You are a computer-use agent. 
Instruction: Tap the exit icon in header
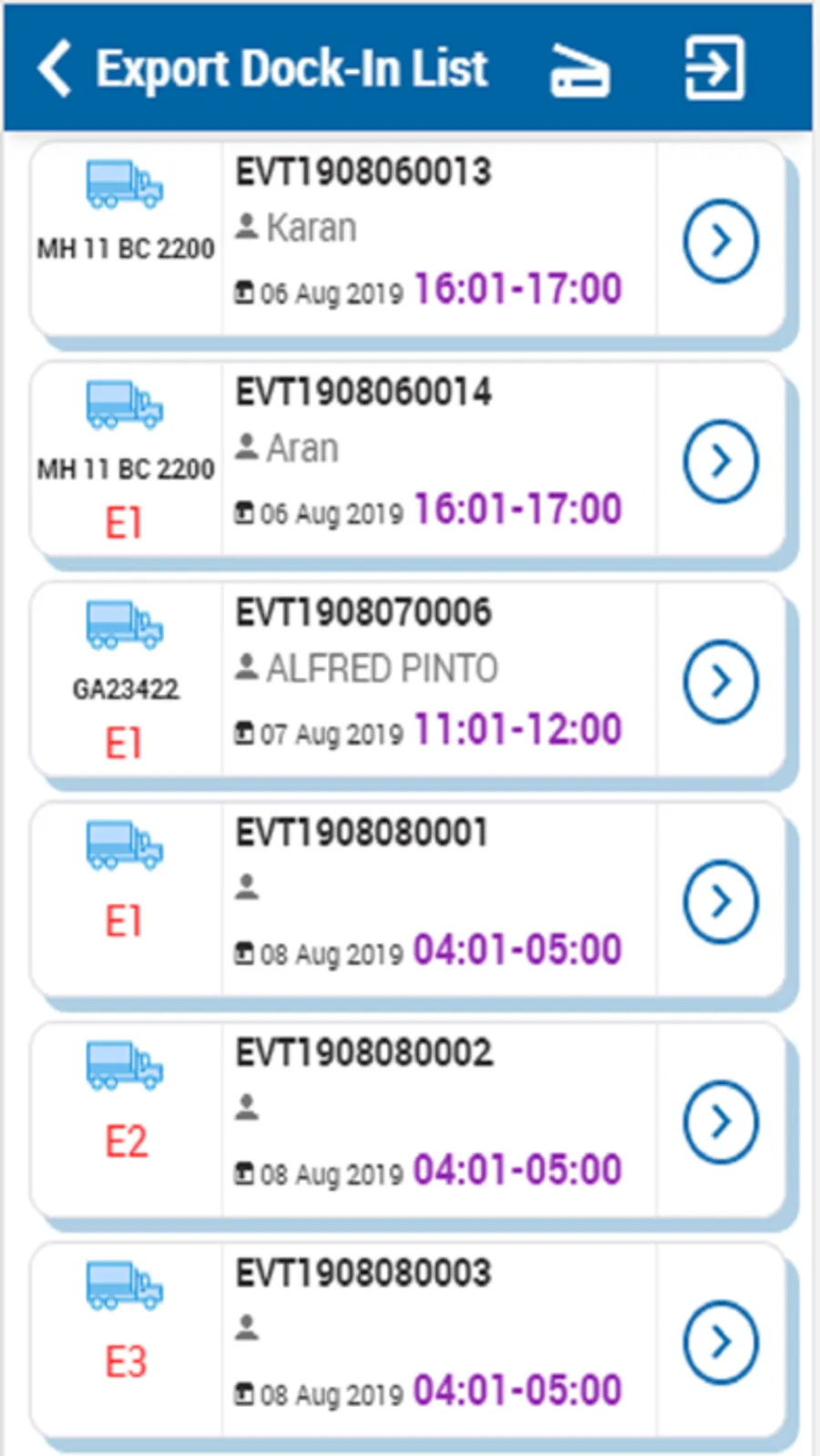click(714, 68)
